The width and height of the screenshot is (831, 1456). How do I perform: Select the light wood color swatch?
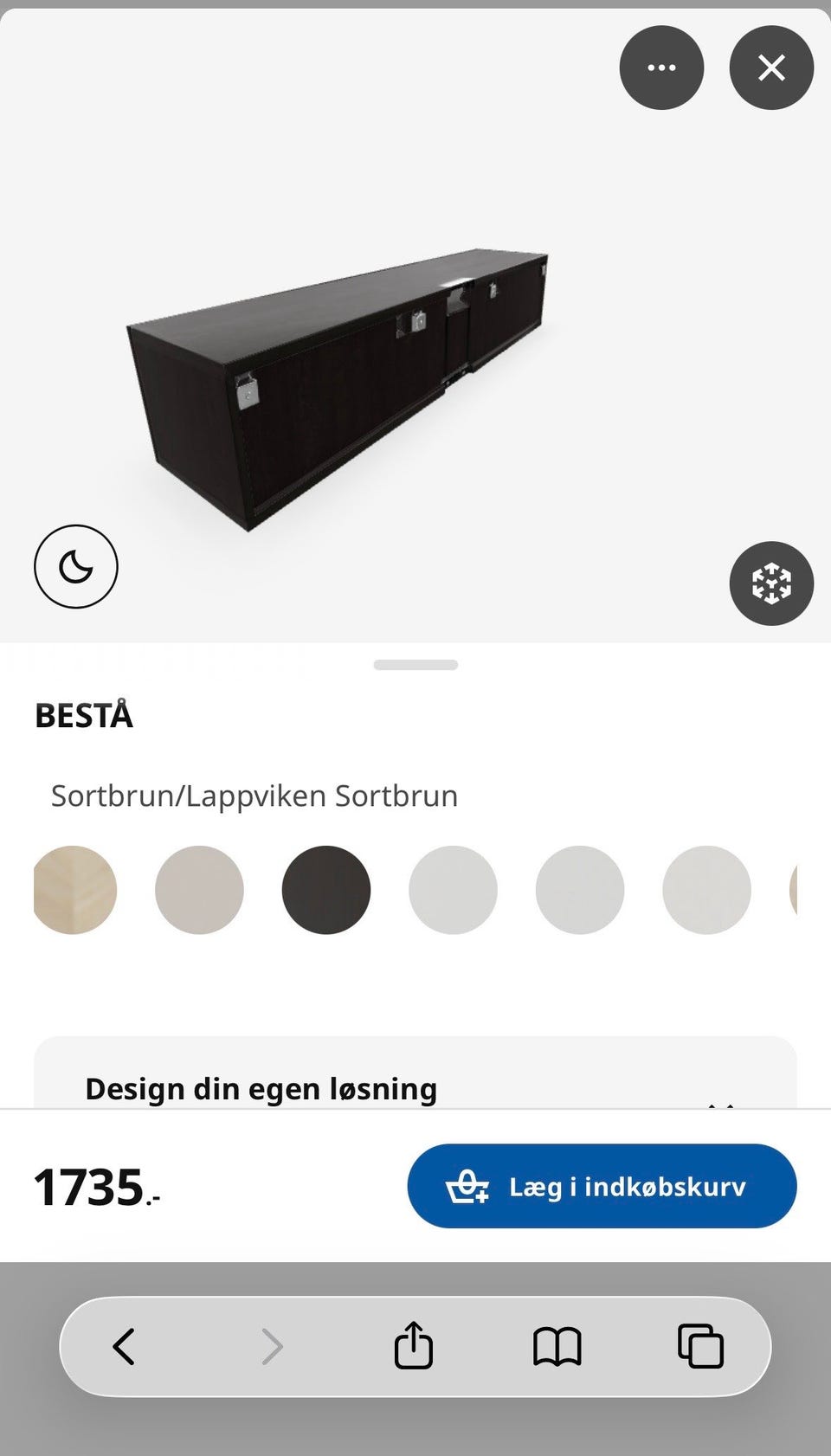click(75, 890)
